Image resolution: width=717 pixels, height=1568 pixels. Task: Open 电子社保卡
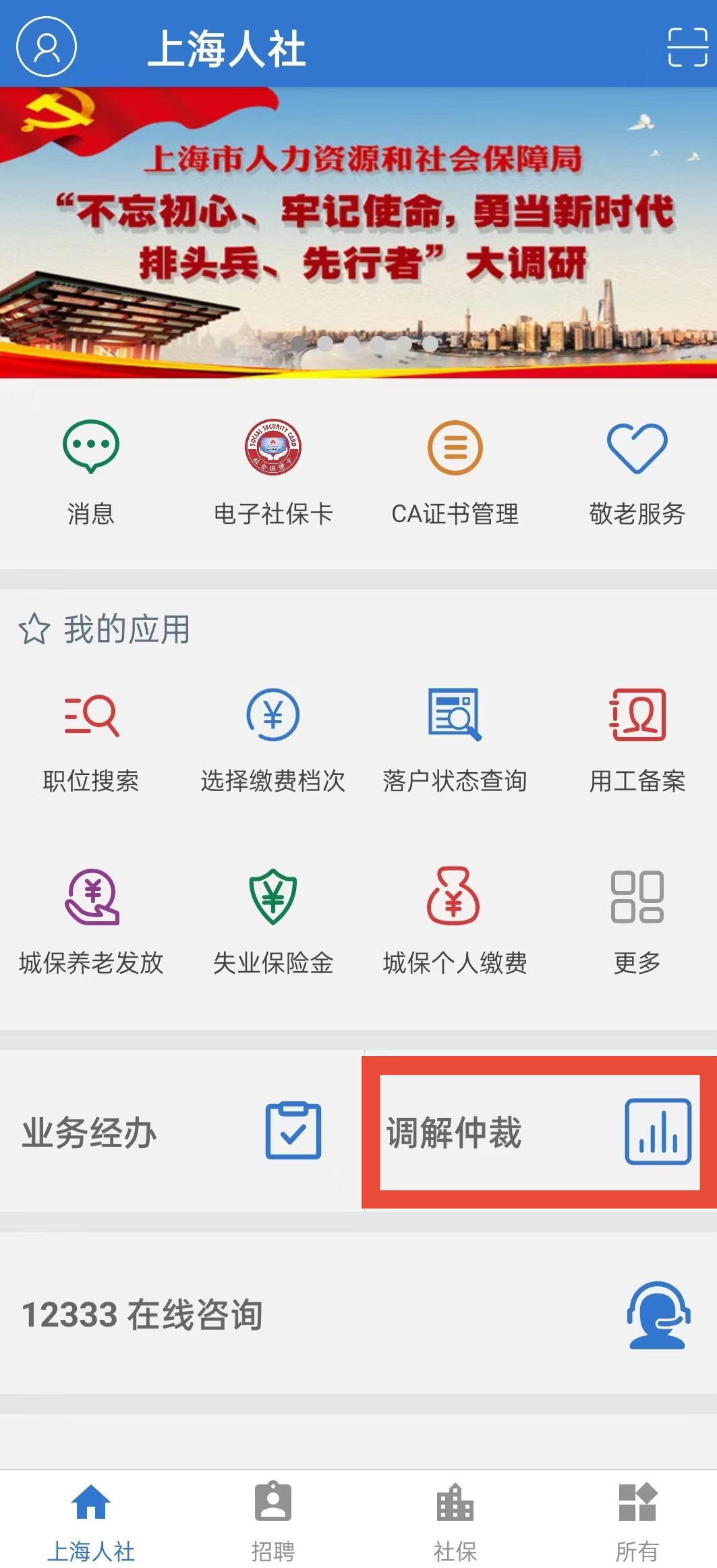tap(273, 471)
